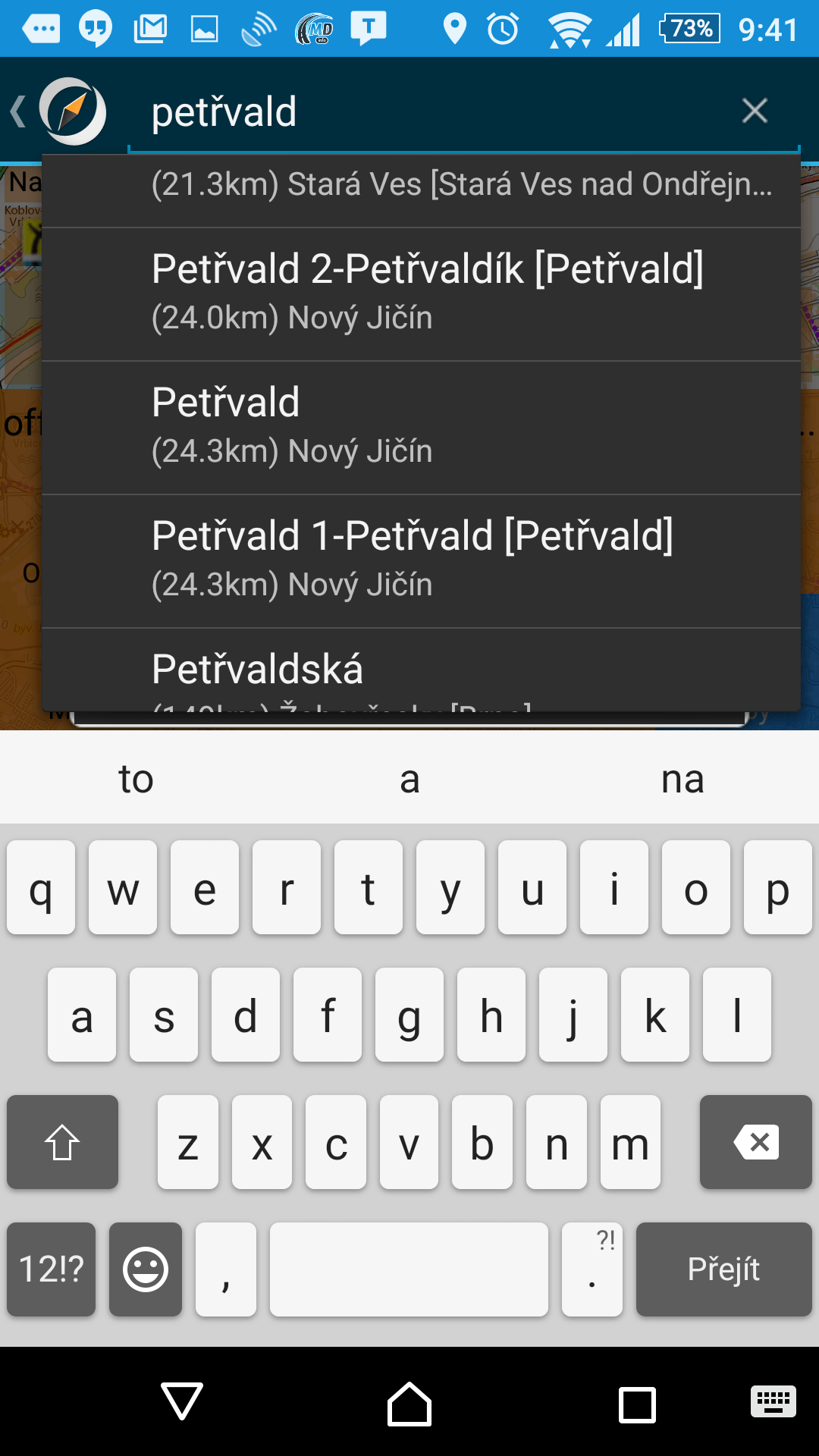
Task: Open the emoji keyboard
Action: tap(146, 1269)
